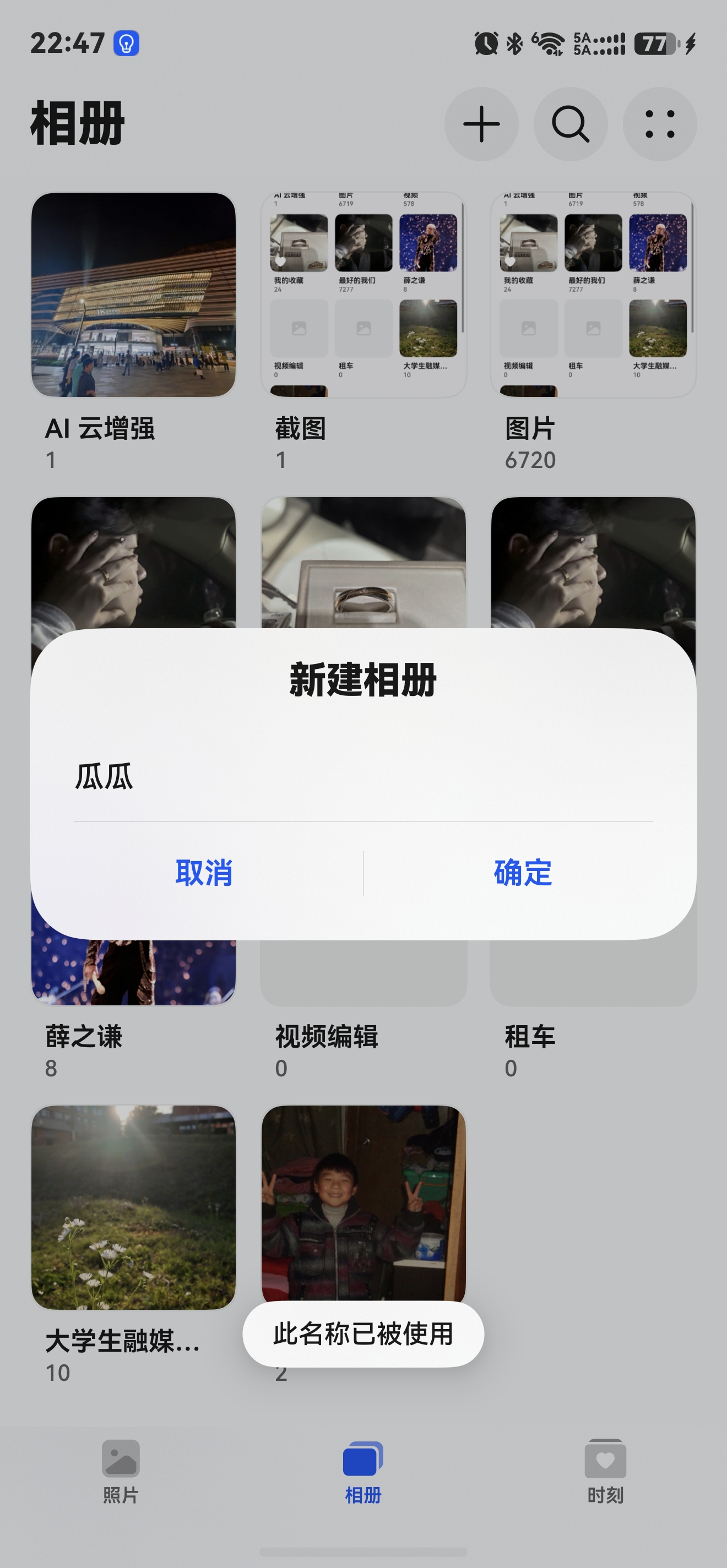Open the four-dot more options menu
This screenshot has width=727, height=1568.
659,124
